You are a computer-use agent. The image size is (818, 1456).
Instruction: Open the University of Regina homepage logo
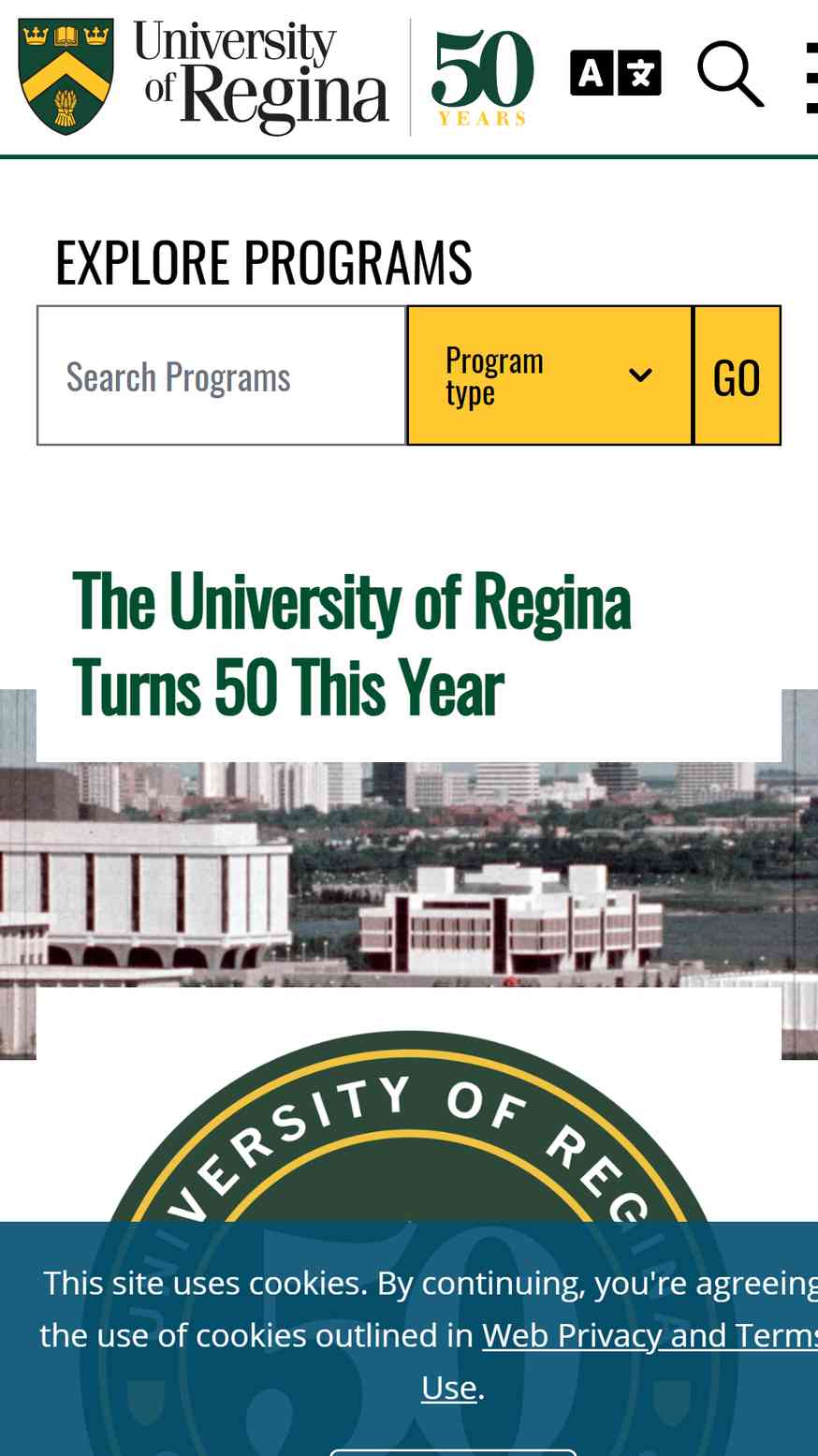point(203,77)
